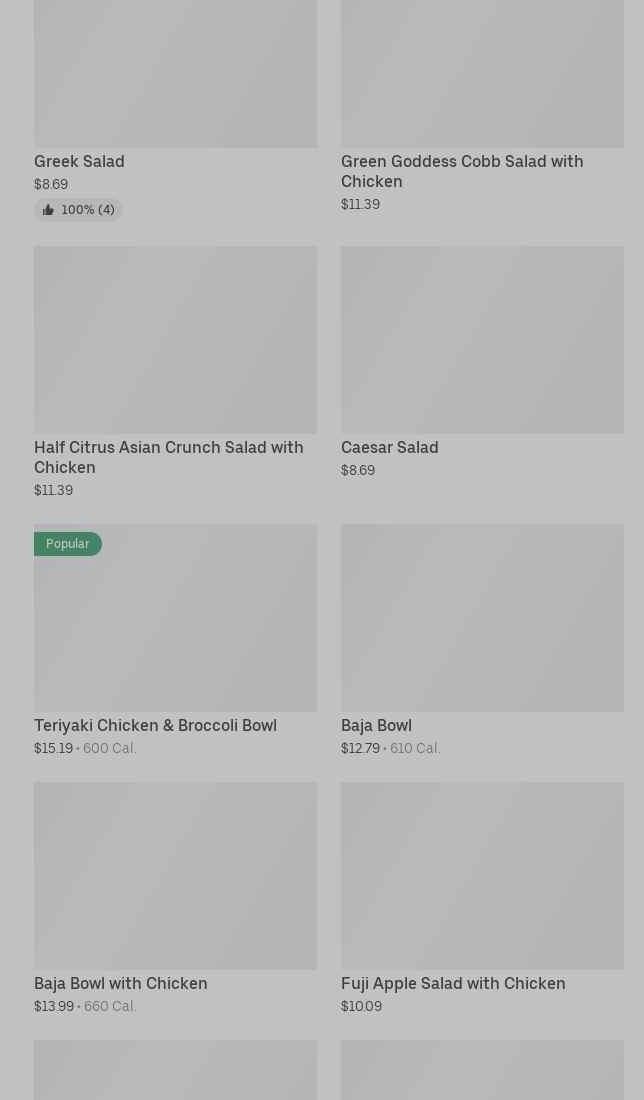Image resolution: width=644 pixels, height=1100 pixels.
Task: Open Fuji Apple Salad with Chicken
Action: click(482, 899)
